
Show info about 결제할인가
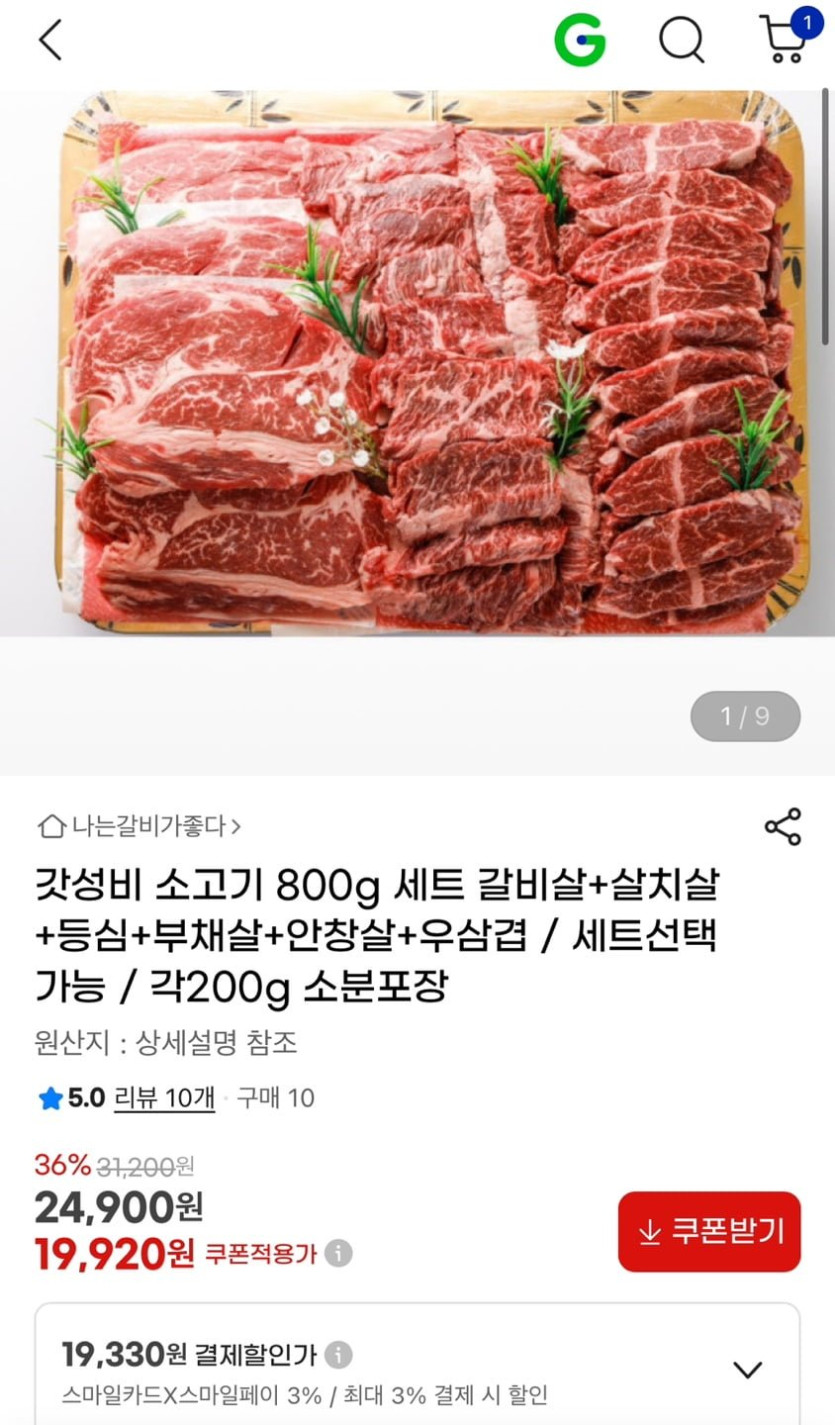point(339,1355)
